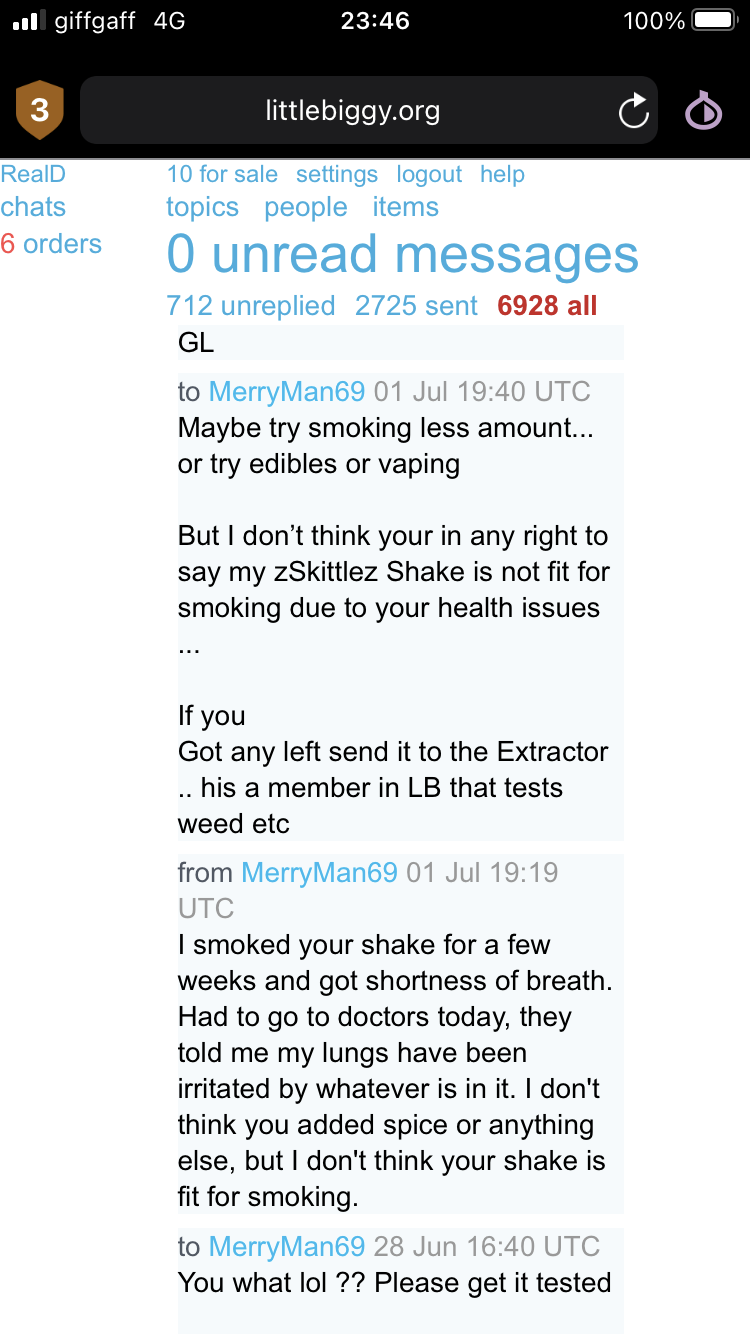Image resolution: width=750 pixels, height=1334 pixels.
Task: View the 6 orders
Action: [x=52, y=244]
